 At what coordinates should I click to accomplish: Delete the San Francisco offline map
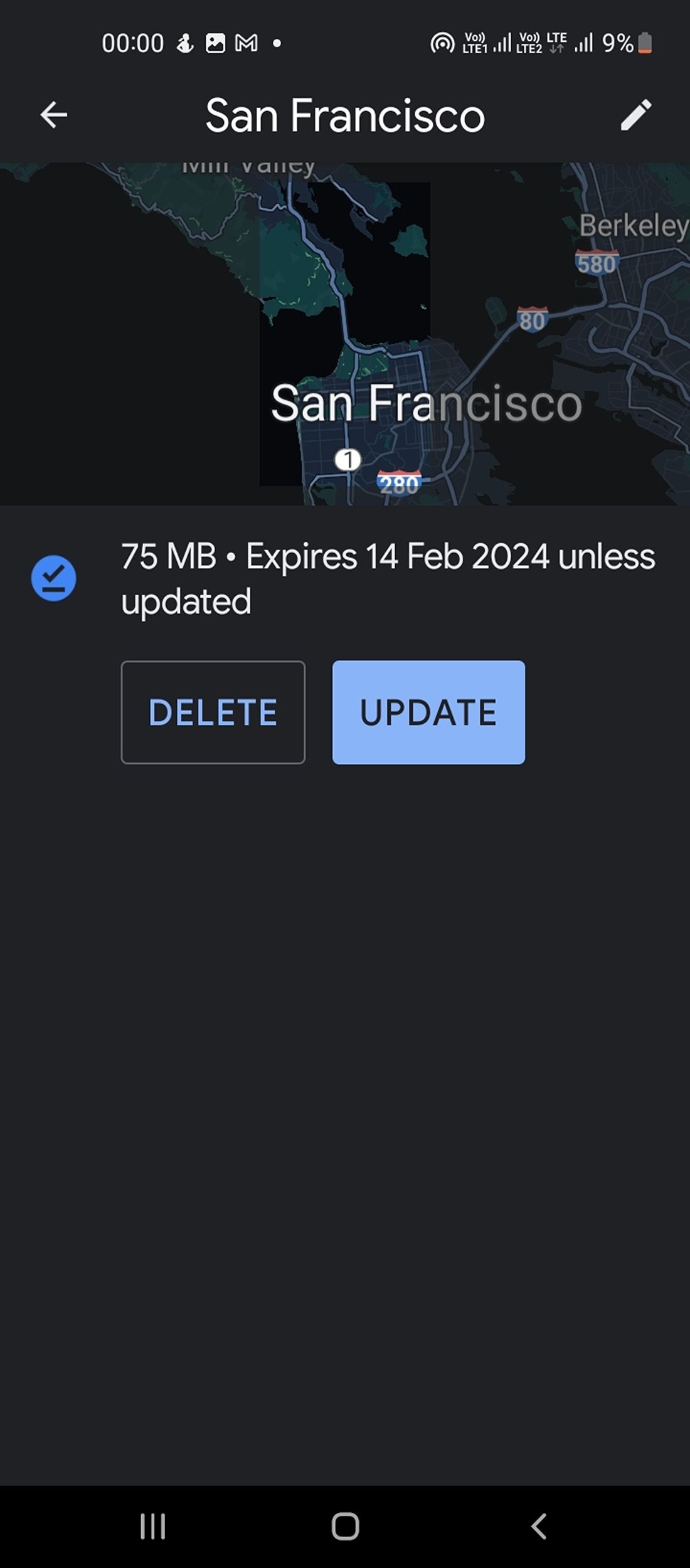[213, 712]
